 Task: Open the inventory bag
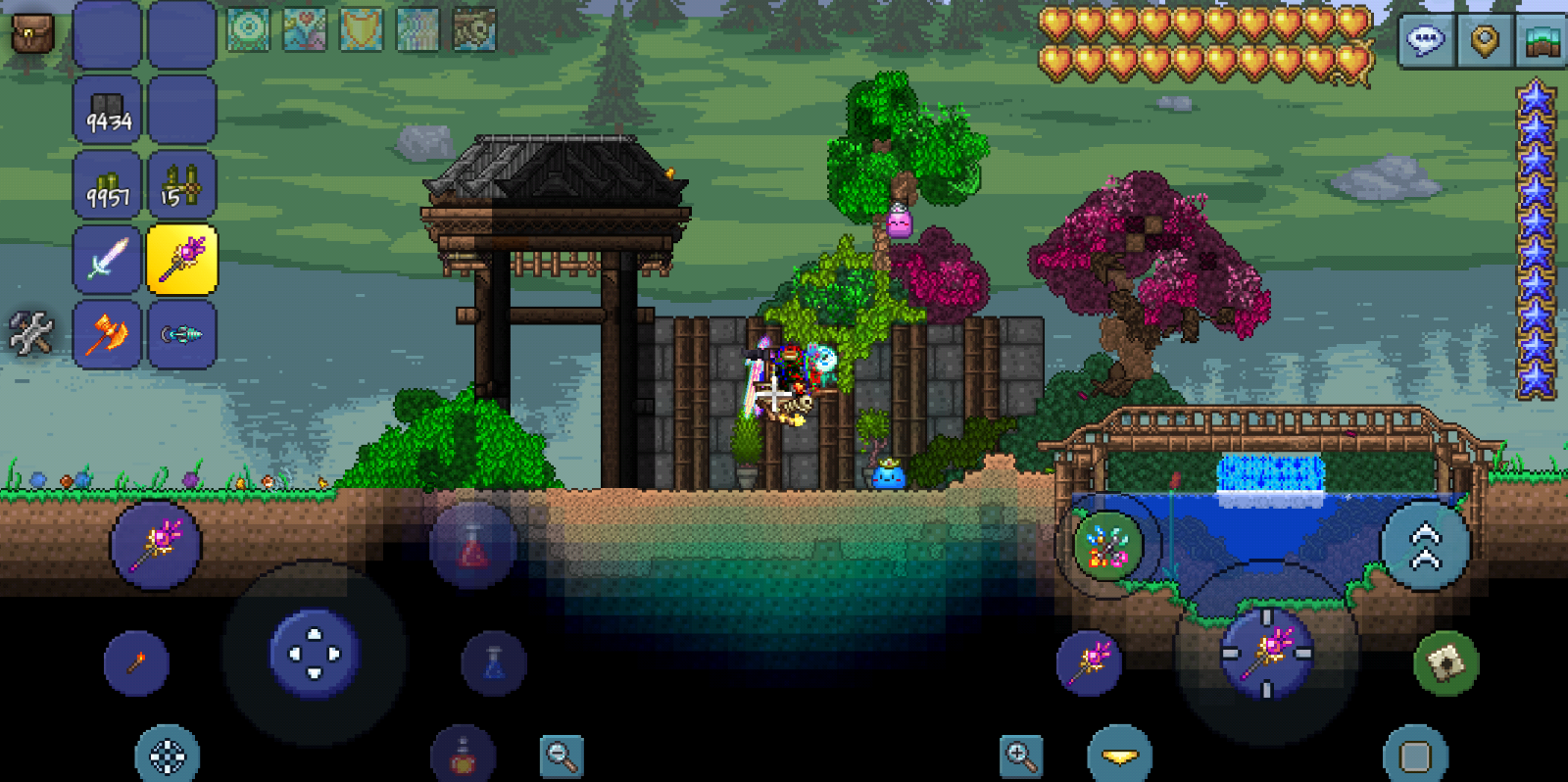(30, 34)
